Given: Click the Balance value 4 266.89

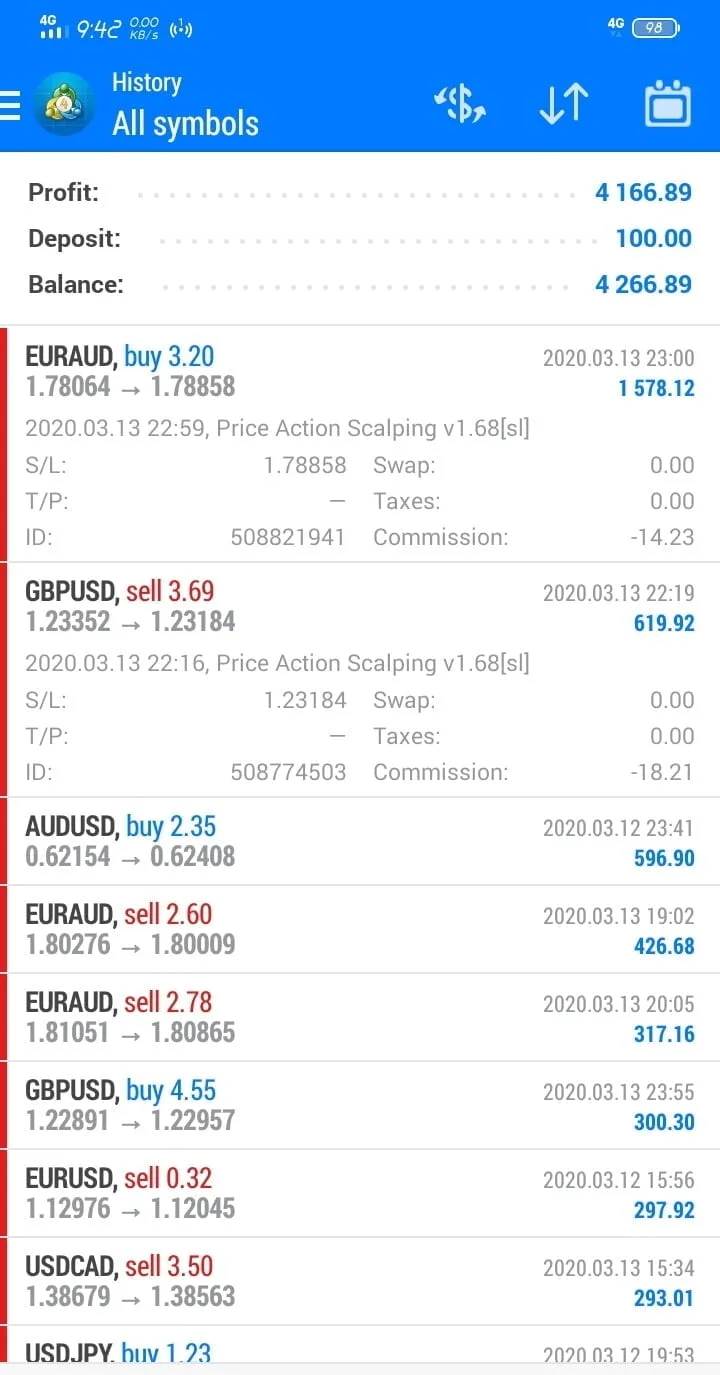Looking at the screenshot, I should click(x=643, y=284).
